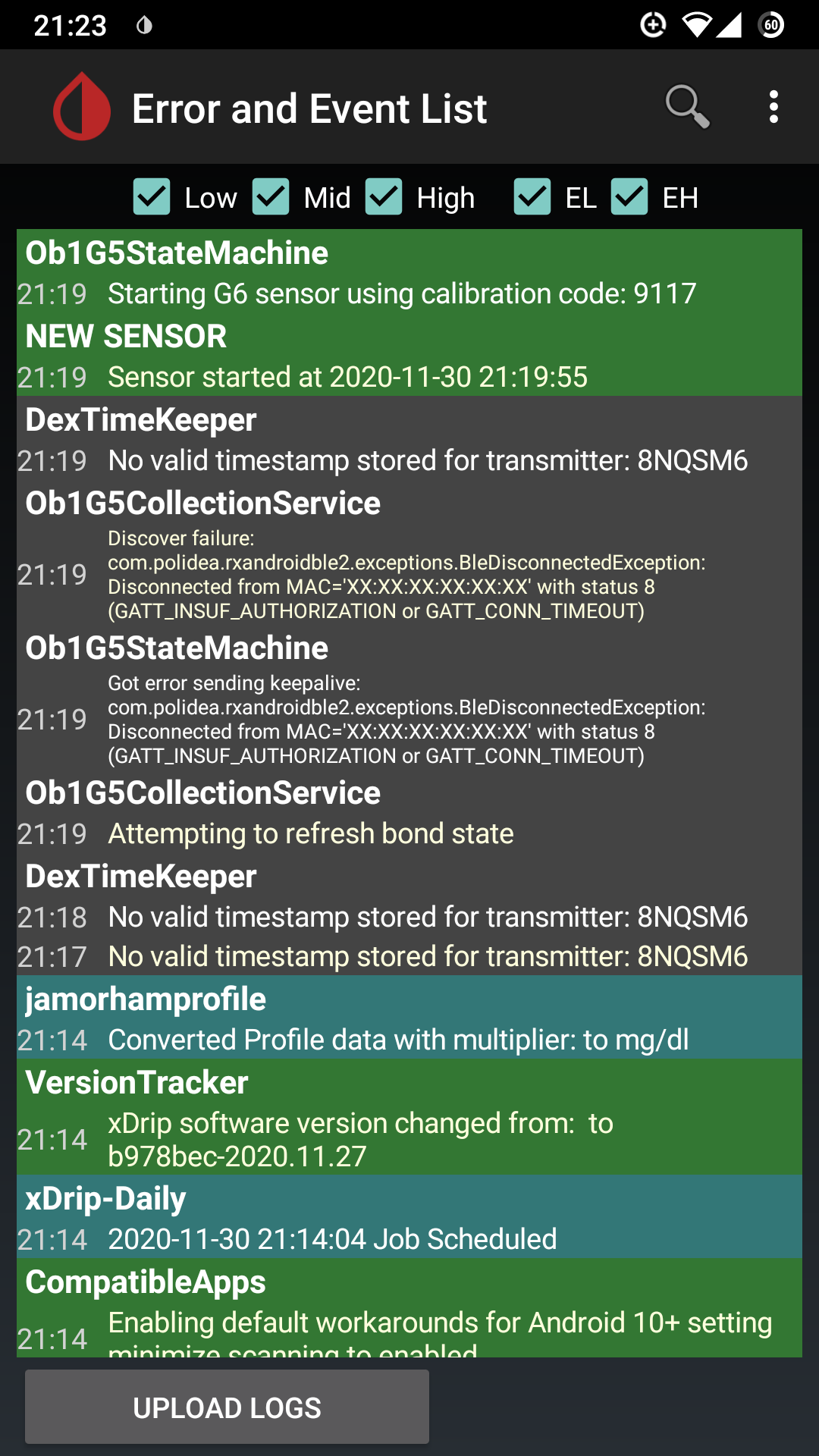Tap the Upload Logs button
The height and width of the screenshot is (1456, 819).
[227, 1407]
